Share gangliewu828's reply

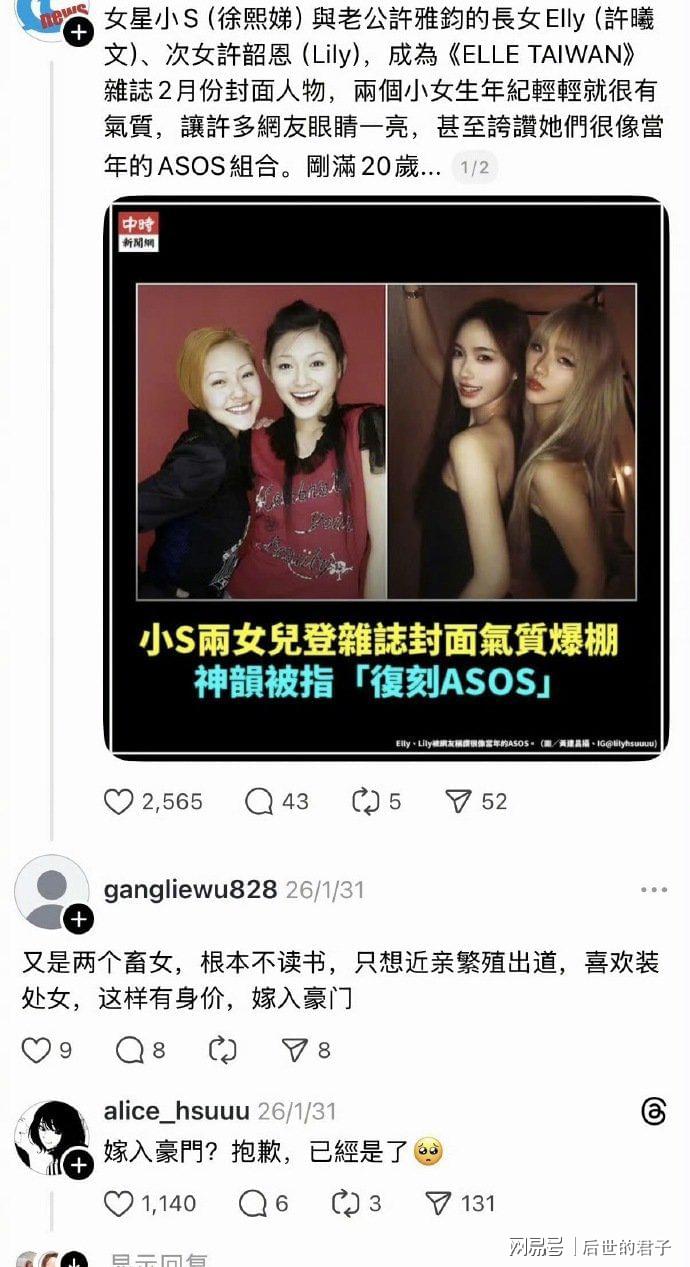(x=294, y=1050)
